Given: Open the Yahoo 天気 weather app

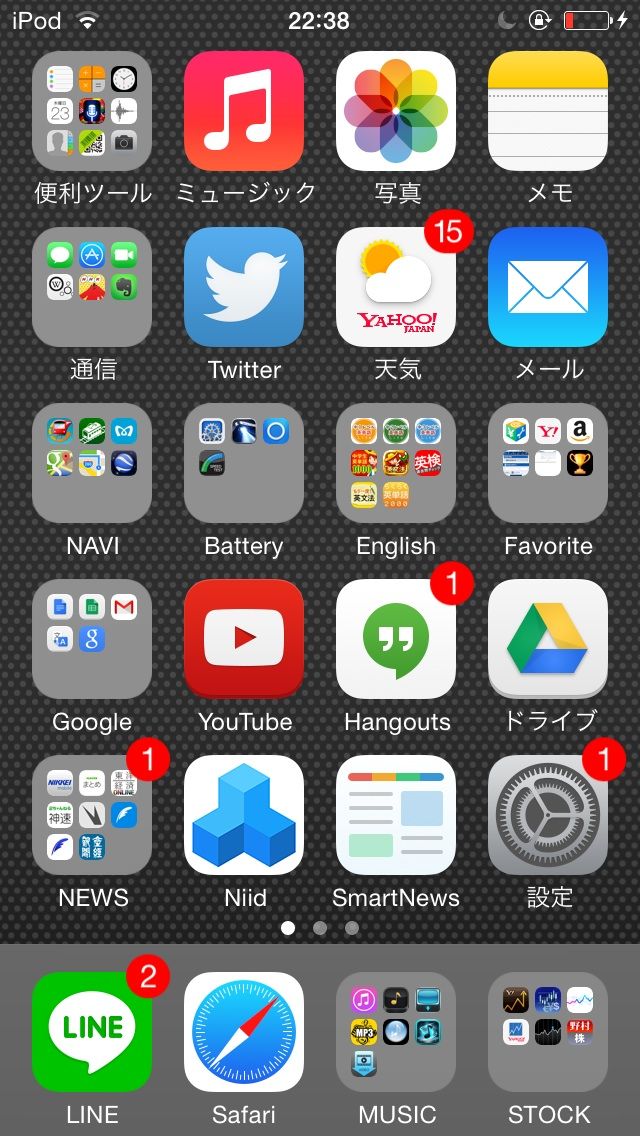Looking at the screenshot, I should coord(396,287).
